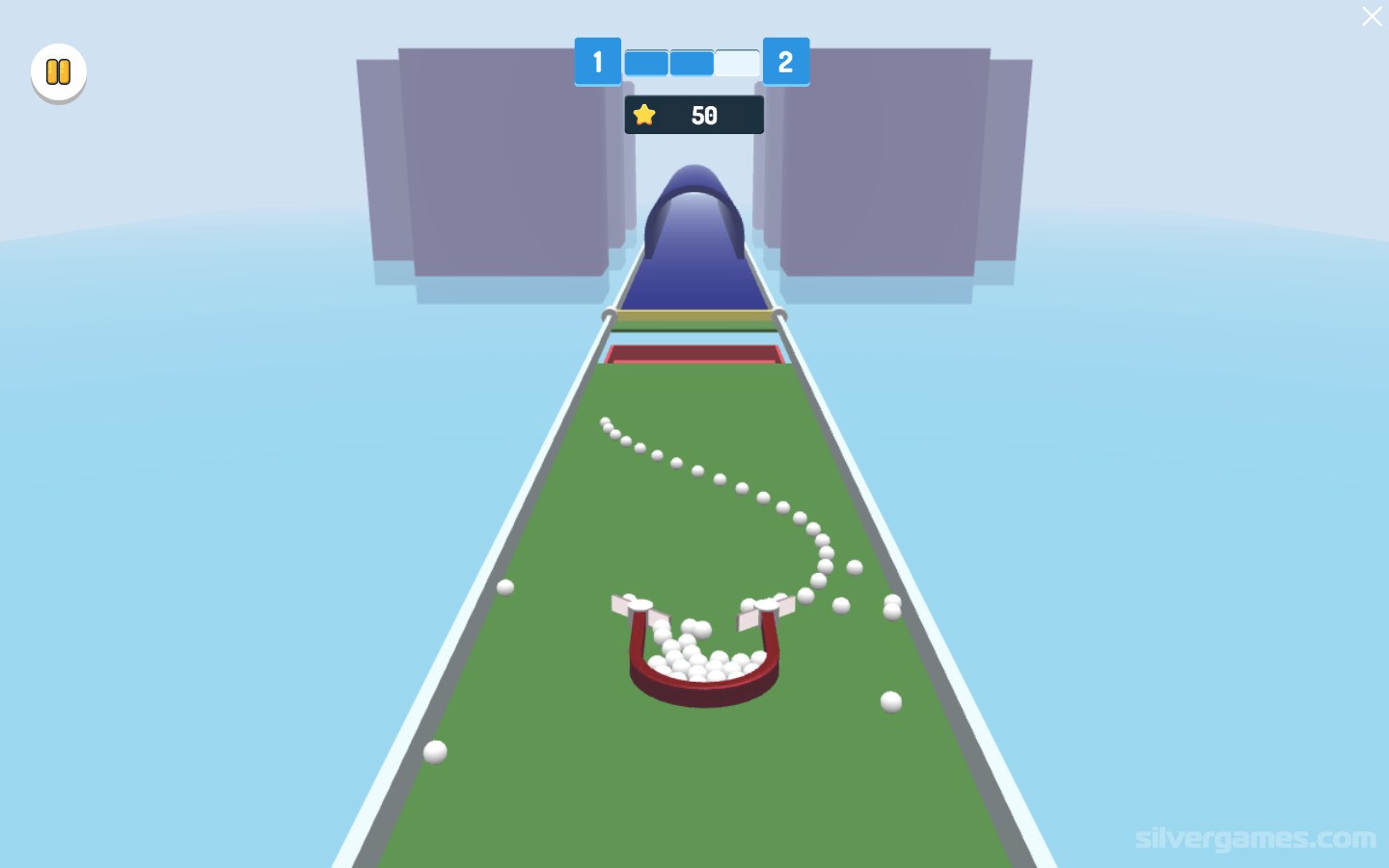Close the game window
This screenshot has height=868, width=1389.
1371,16
